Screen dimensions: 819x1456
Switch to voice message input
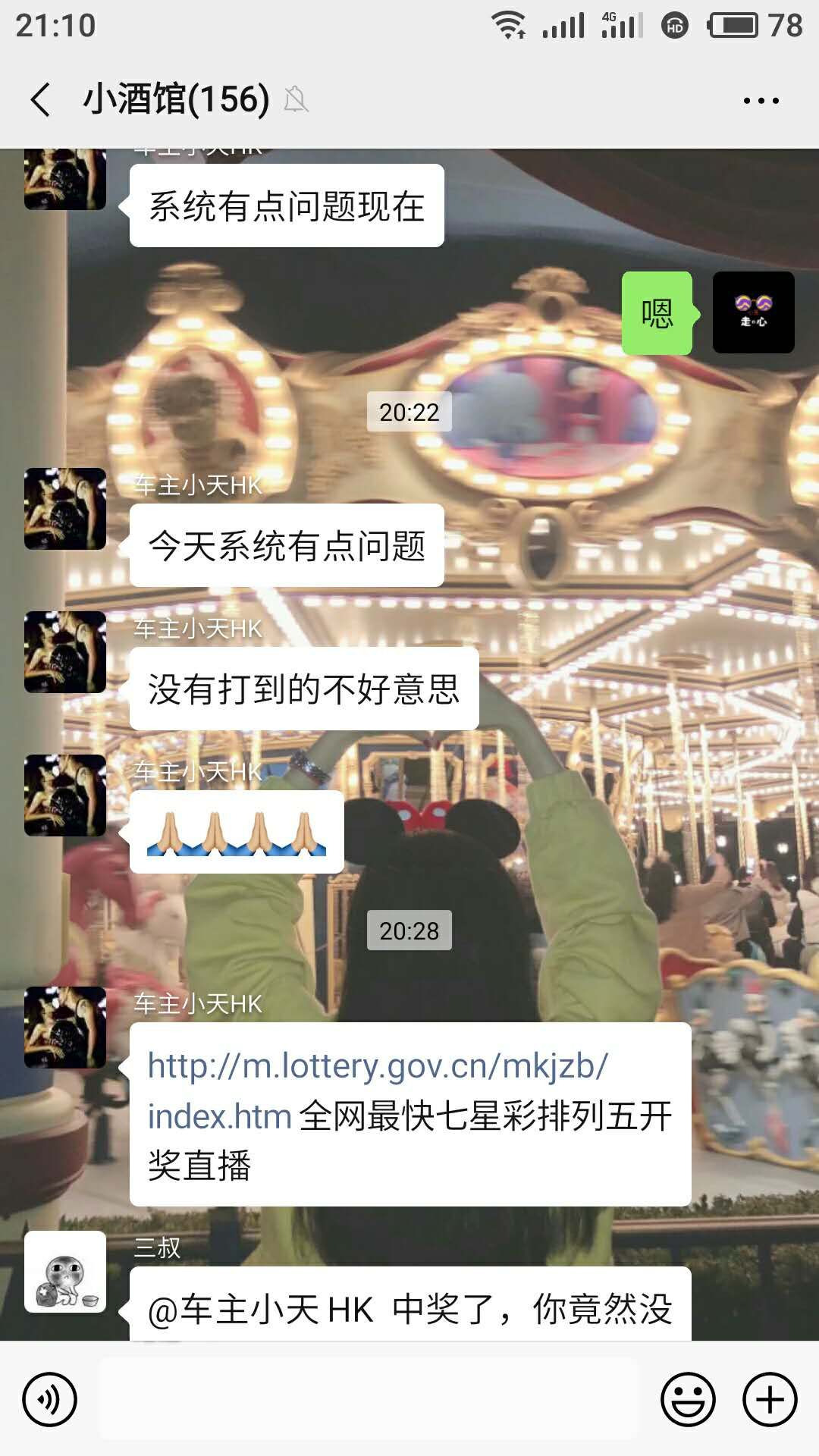(x=50, y=1399)
